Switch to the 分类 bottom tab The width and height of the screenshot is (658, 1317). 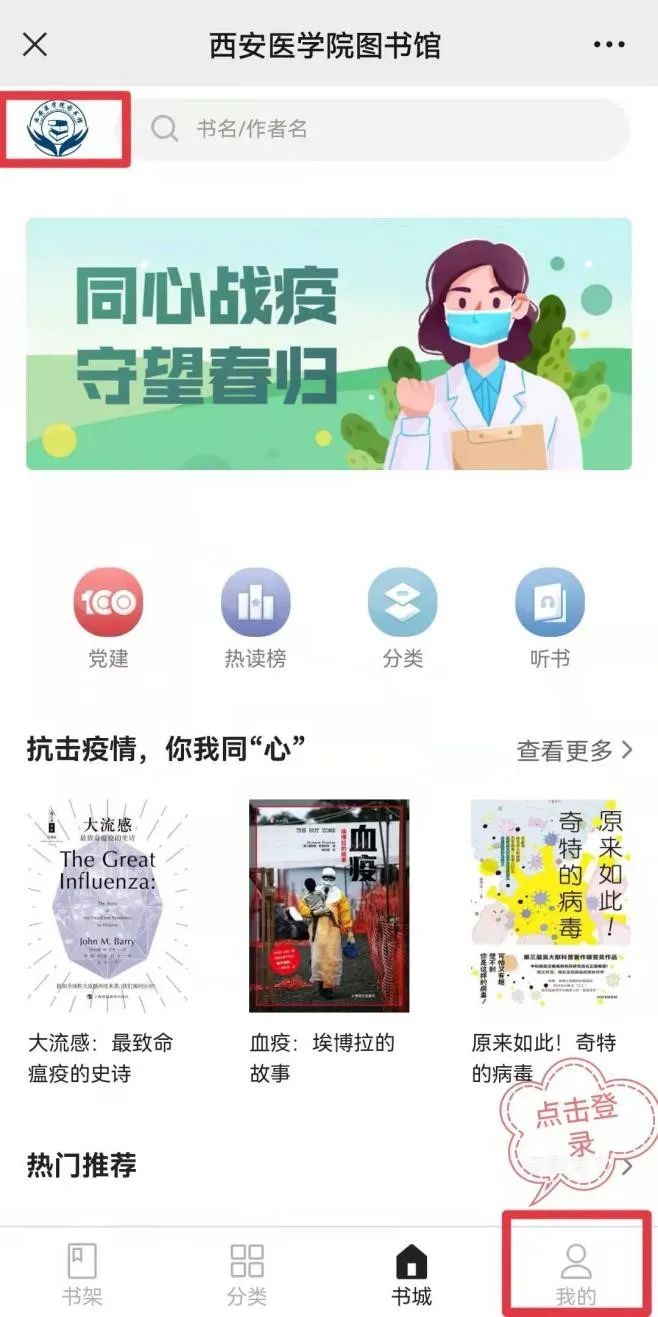tap(246, 1273)
